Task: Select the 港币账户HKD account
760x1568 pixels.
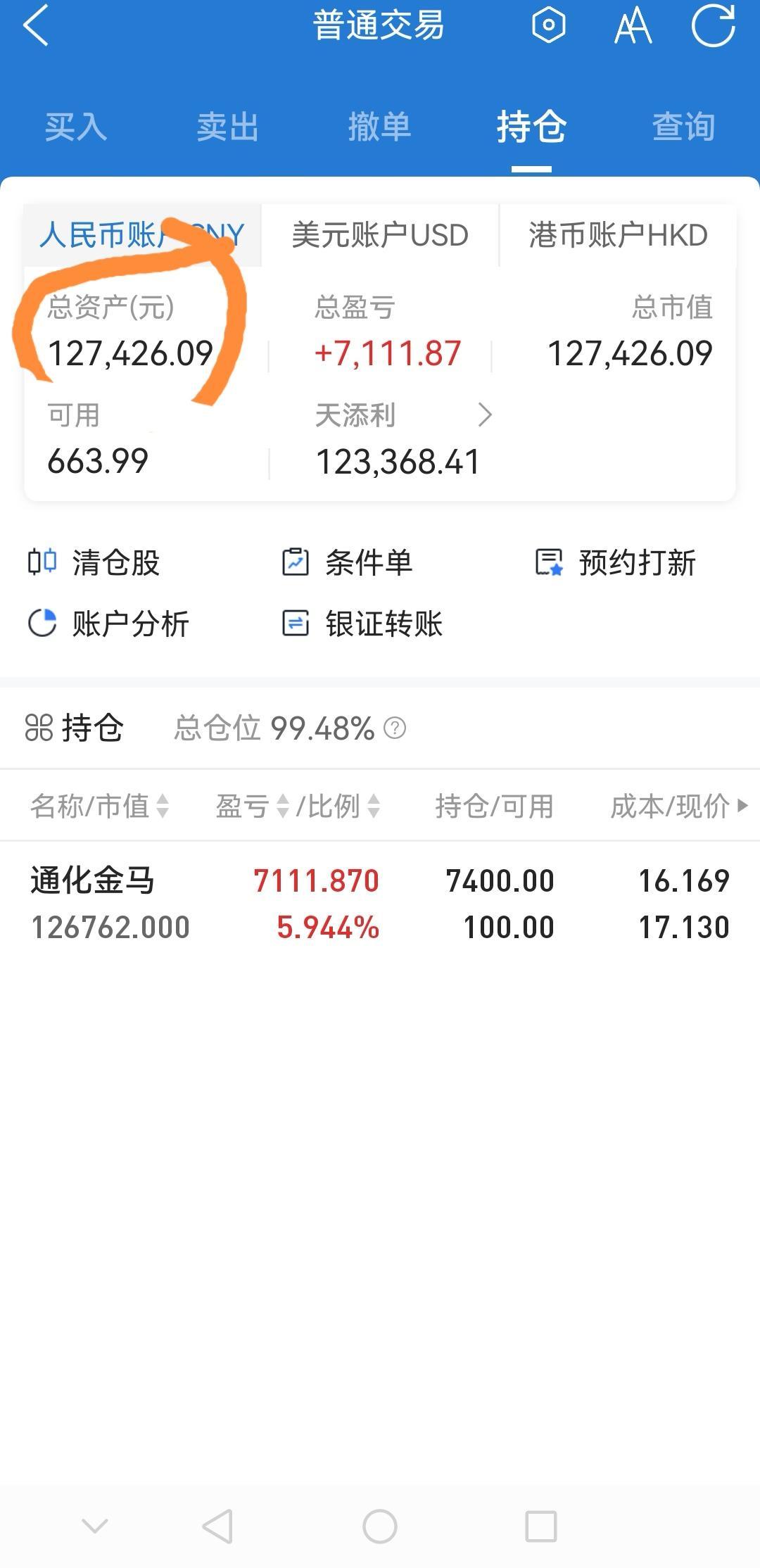Action: click(x=618, y=235)
